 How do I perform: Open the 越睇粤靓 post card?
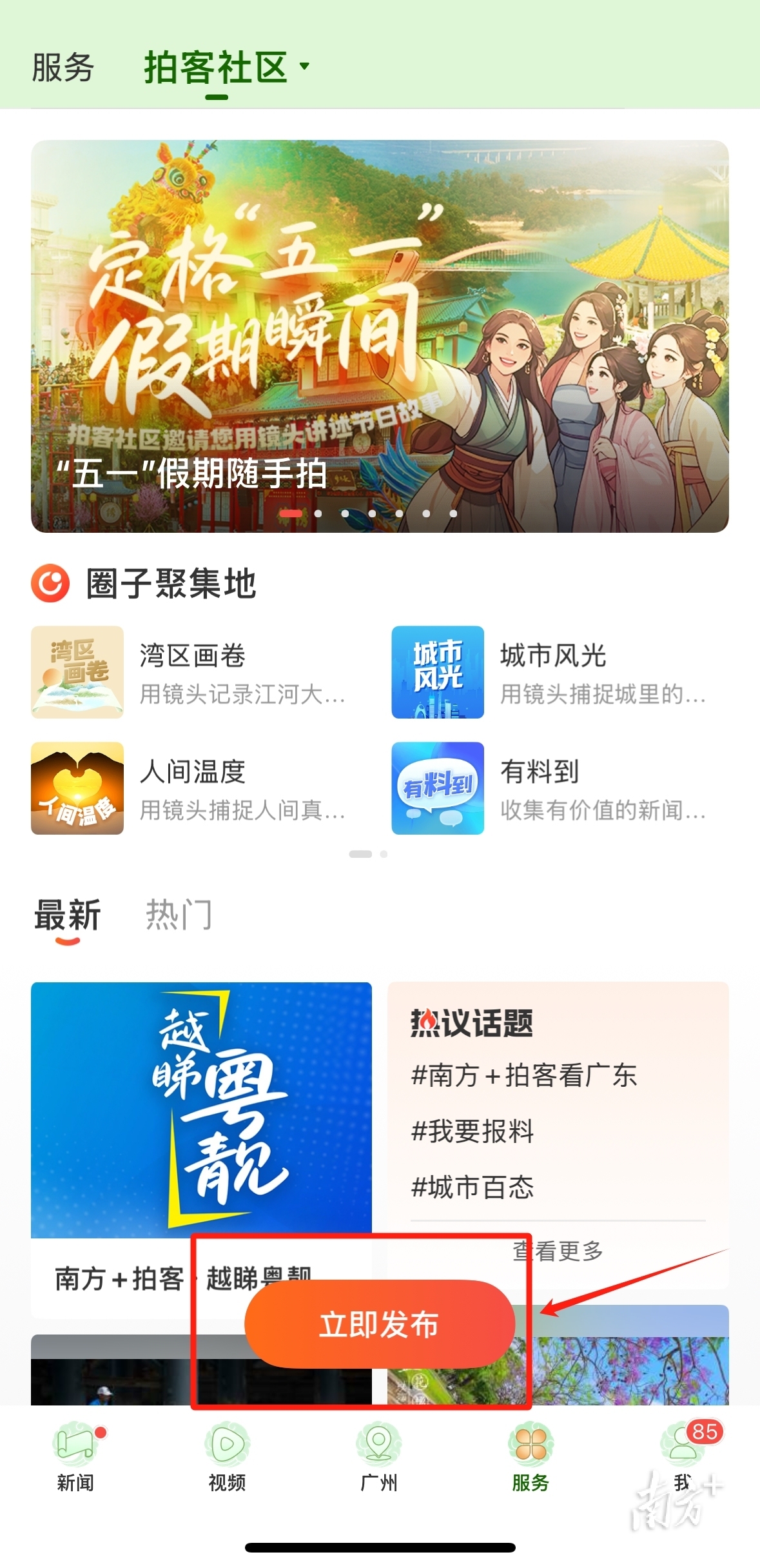(x=201, y=1109)
